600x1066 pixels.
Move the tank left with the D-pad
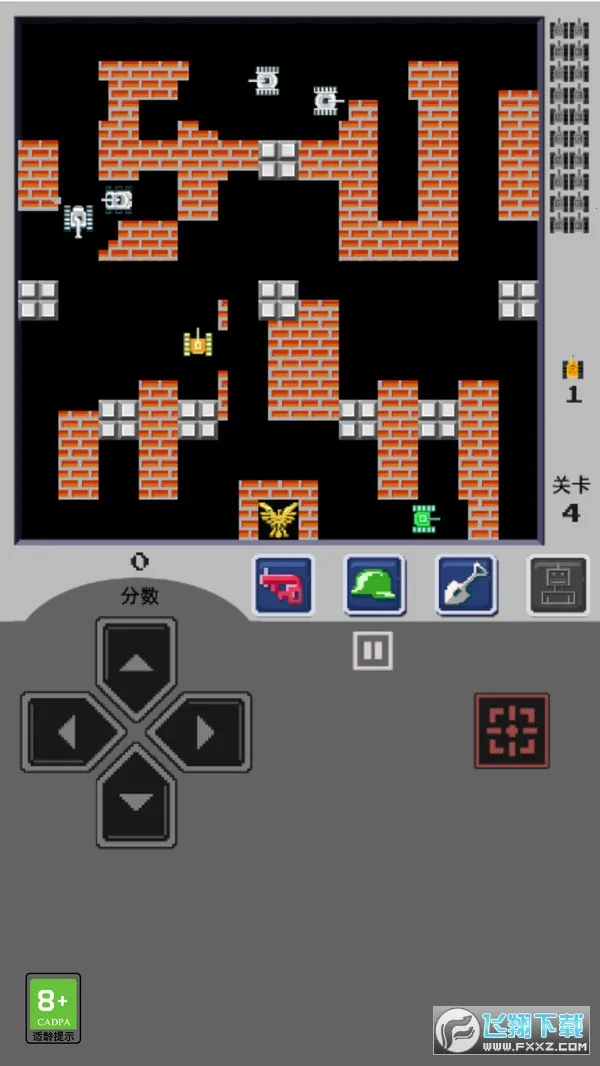66,733
